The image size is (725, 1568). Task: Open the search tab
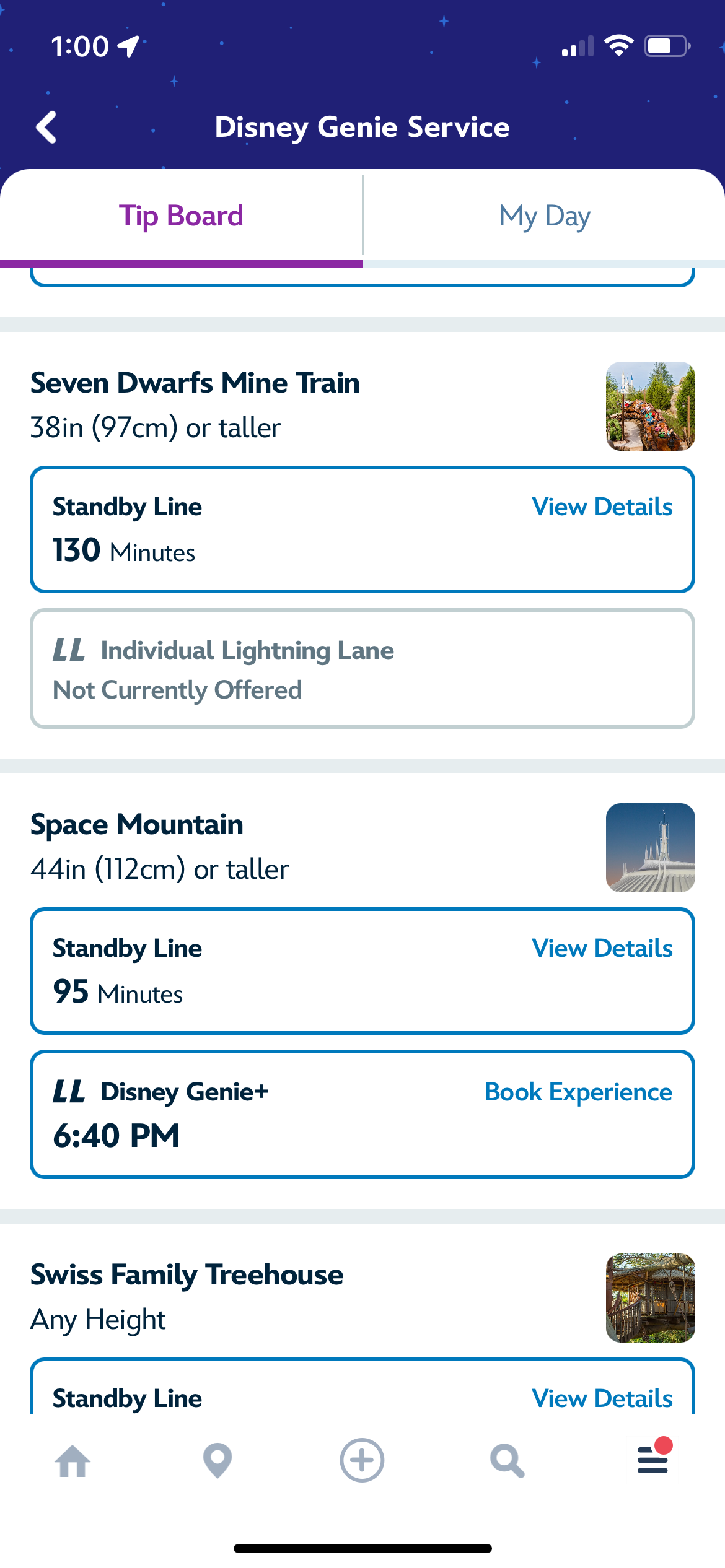507,1461
